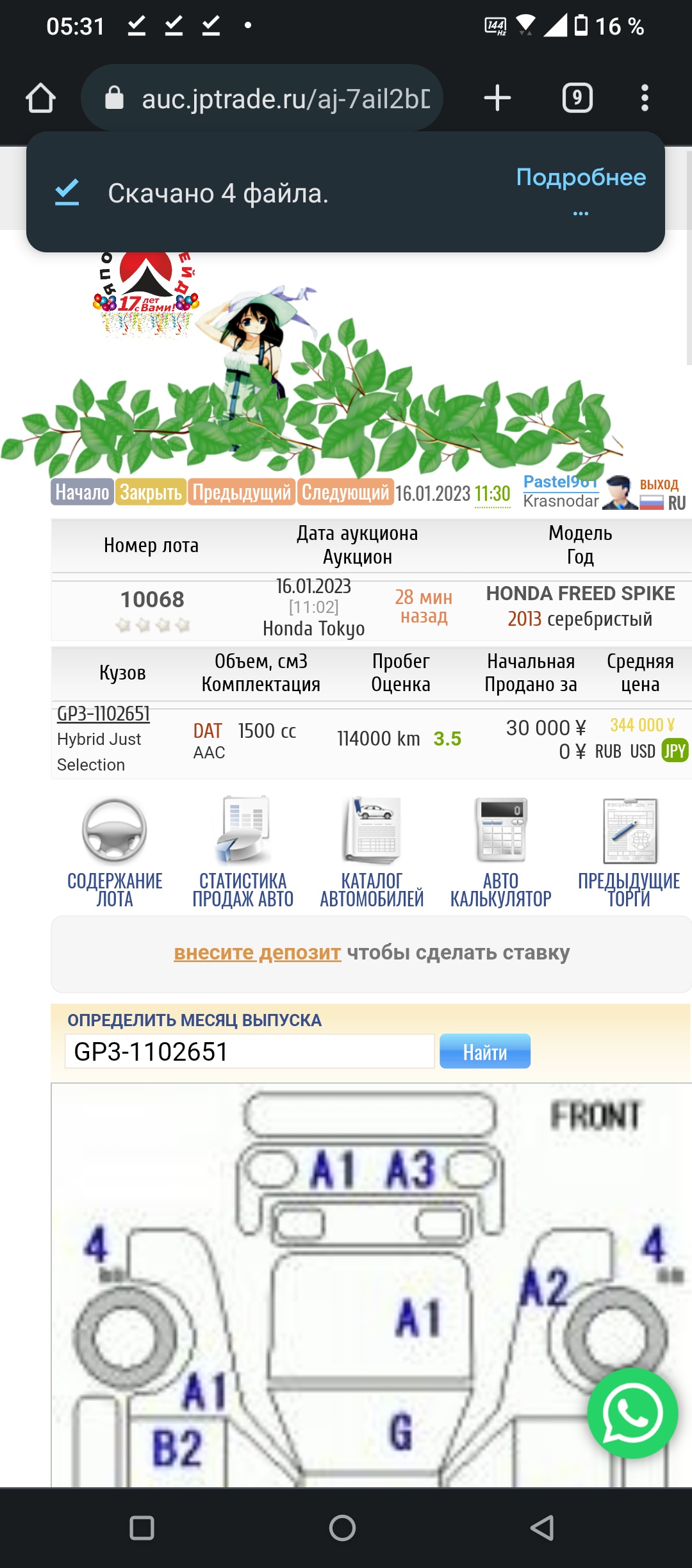The width and height of the screenshot is (692, 1568).
Task: Open a new browser tab
Action: click(x=497, y=98)
